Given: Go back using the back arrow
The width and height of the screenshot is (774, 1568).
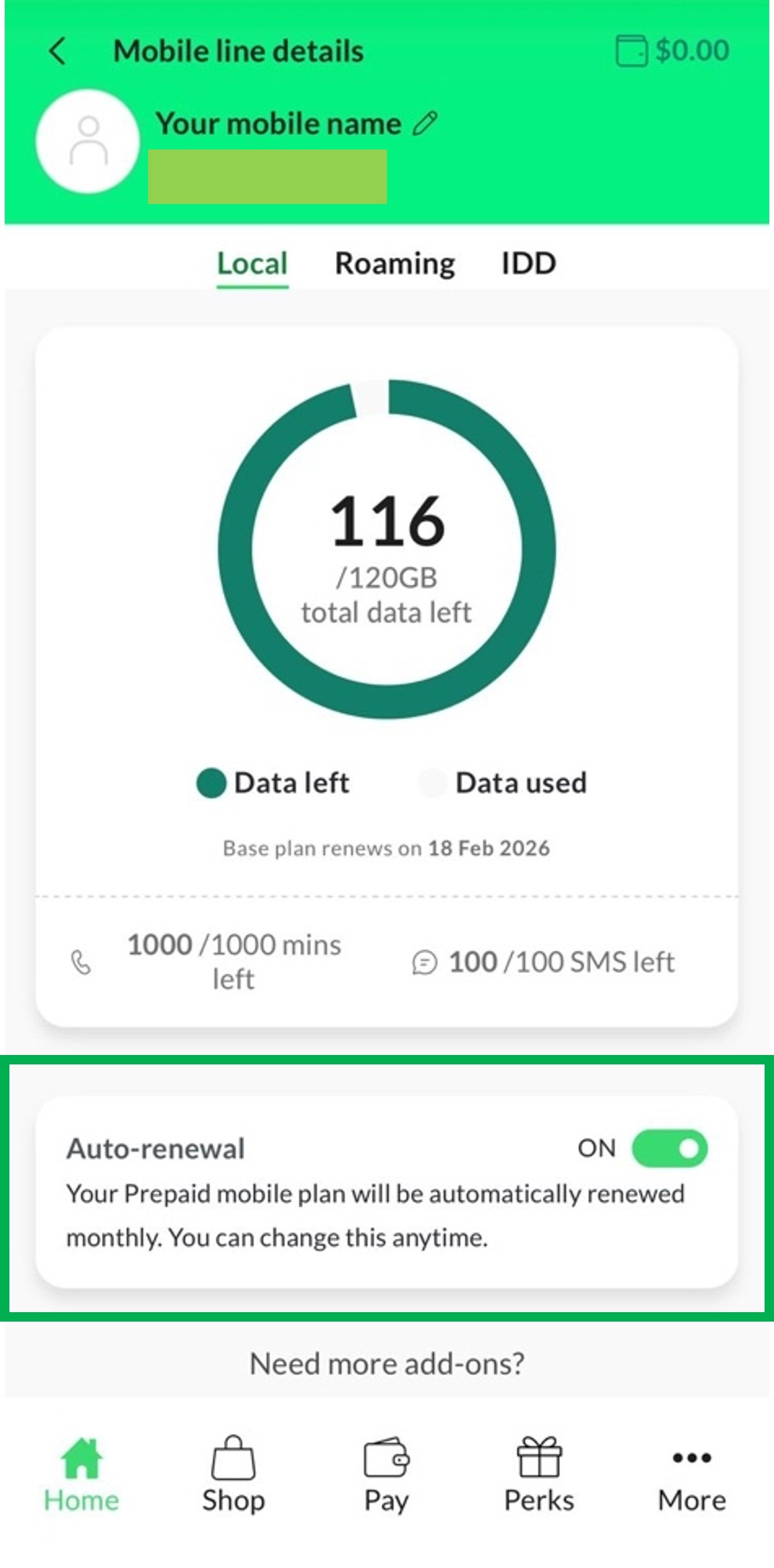Looking at the screenshot, I should (59, 50).
